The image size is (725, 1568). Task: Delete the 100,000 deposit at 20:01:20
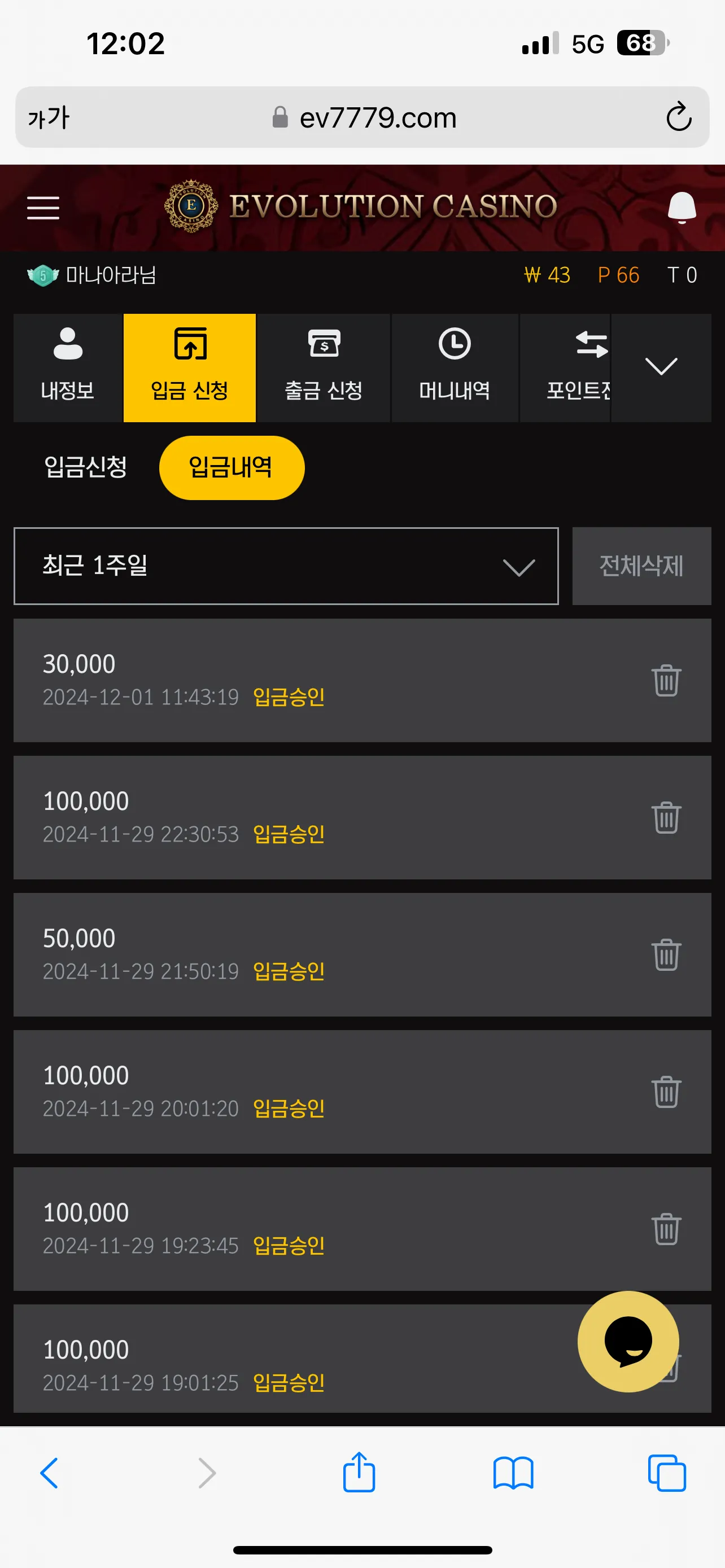point(666,1092)
